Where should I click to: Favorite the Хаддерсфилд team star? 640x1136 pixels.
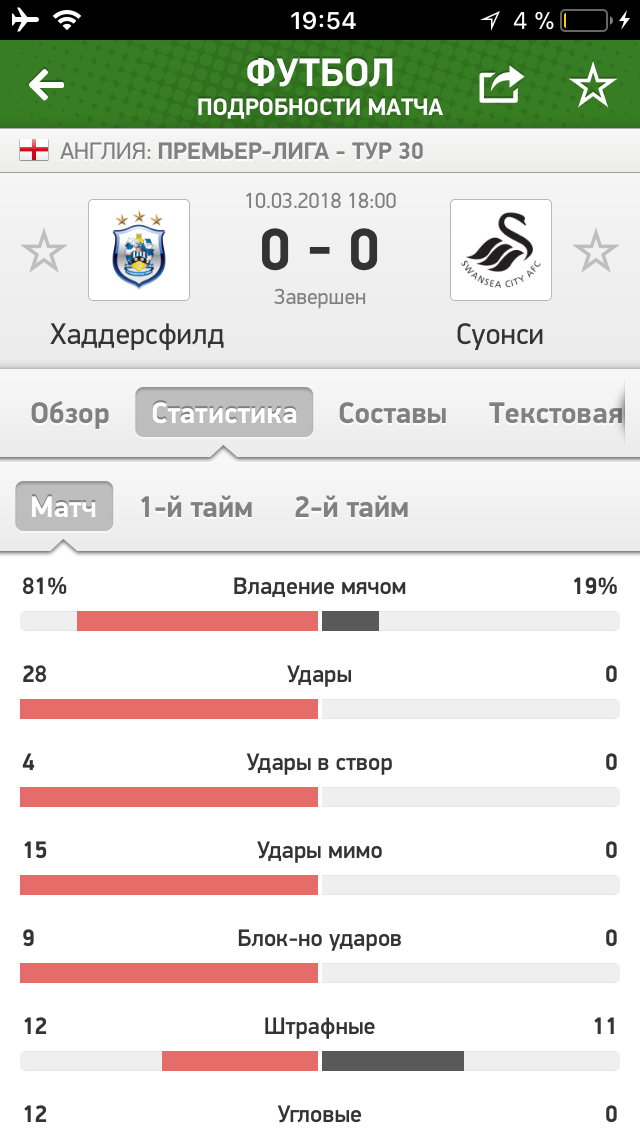coord(44,251)
